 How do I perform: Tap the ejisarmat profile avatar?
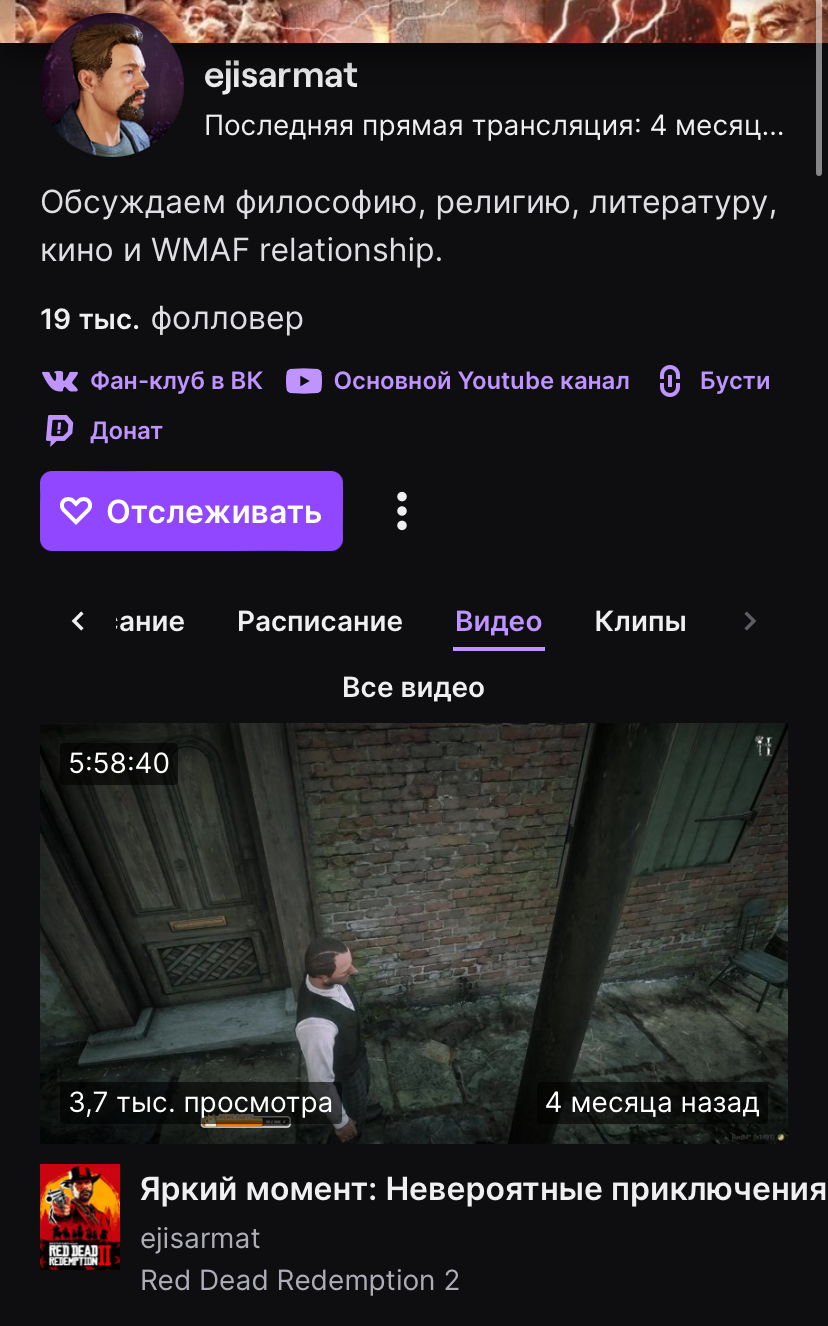coord(112,86)
